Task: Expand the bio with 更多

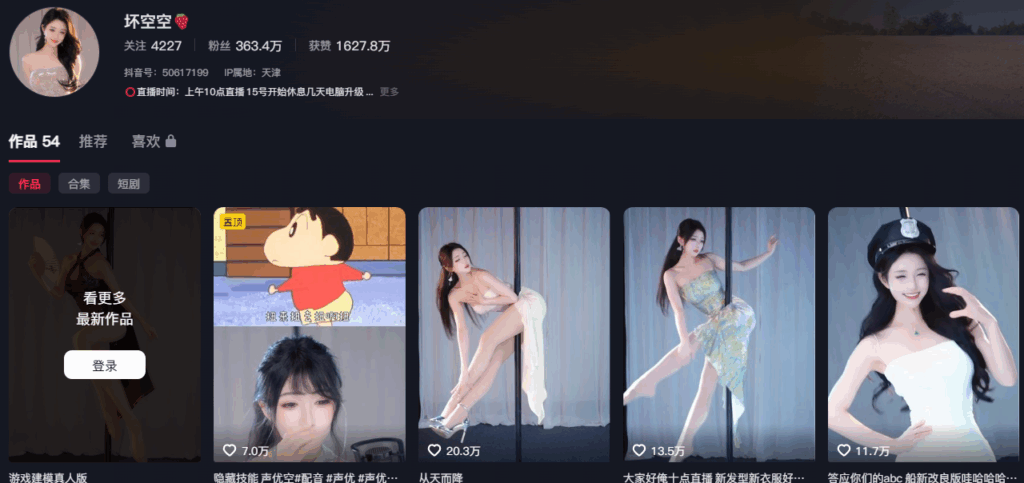Action: [389, 92]
